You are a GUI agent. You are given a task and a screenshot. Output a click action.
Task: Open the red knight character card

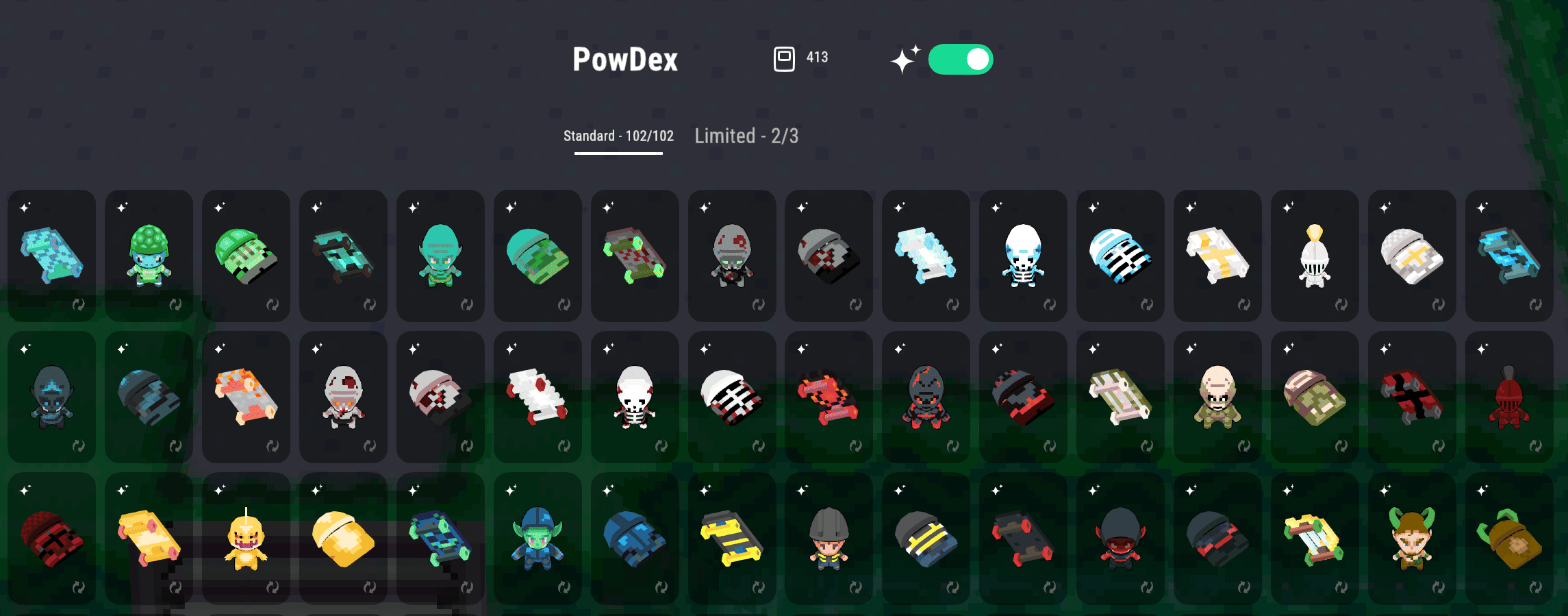tap(1508, 397)
